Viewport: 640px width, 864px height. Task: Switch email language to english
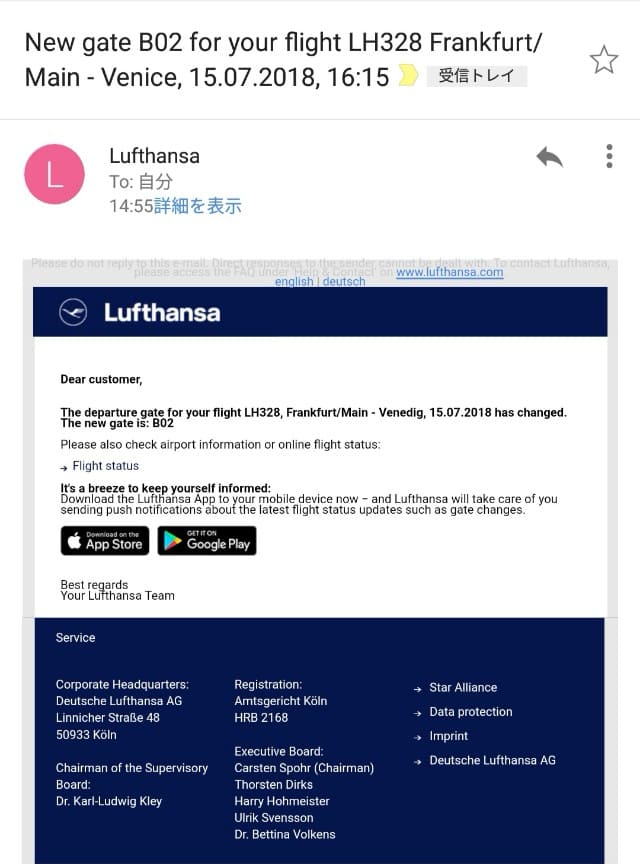pyautogui.click(x=294, y=282)
